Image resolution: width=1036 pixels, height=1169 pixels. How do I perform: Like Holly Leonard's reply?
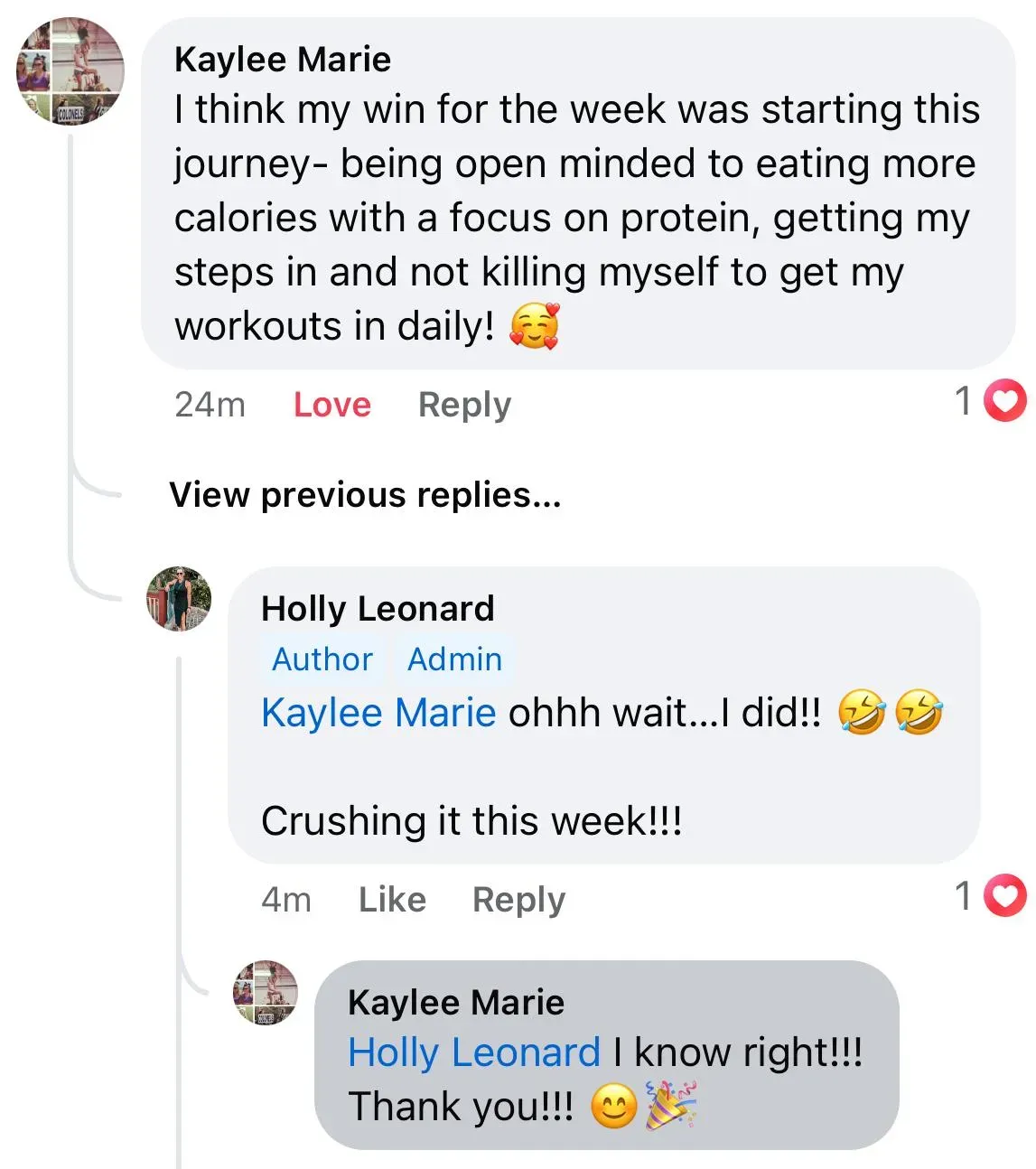[392, 900]
